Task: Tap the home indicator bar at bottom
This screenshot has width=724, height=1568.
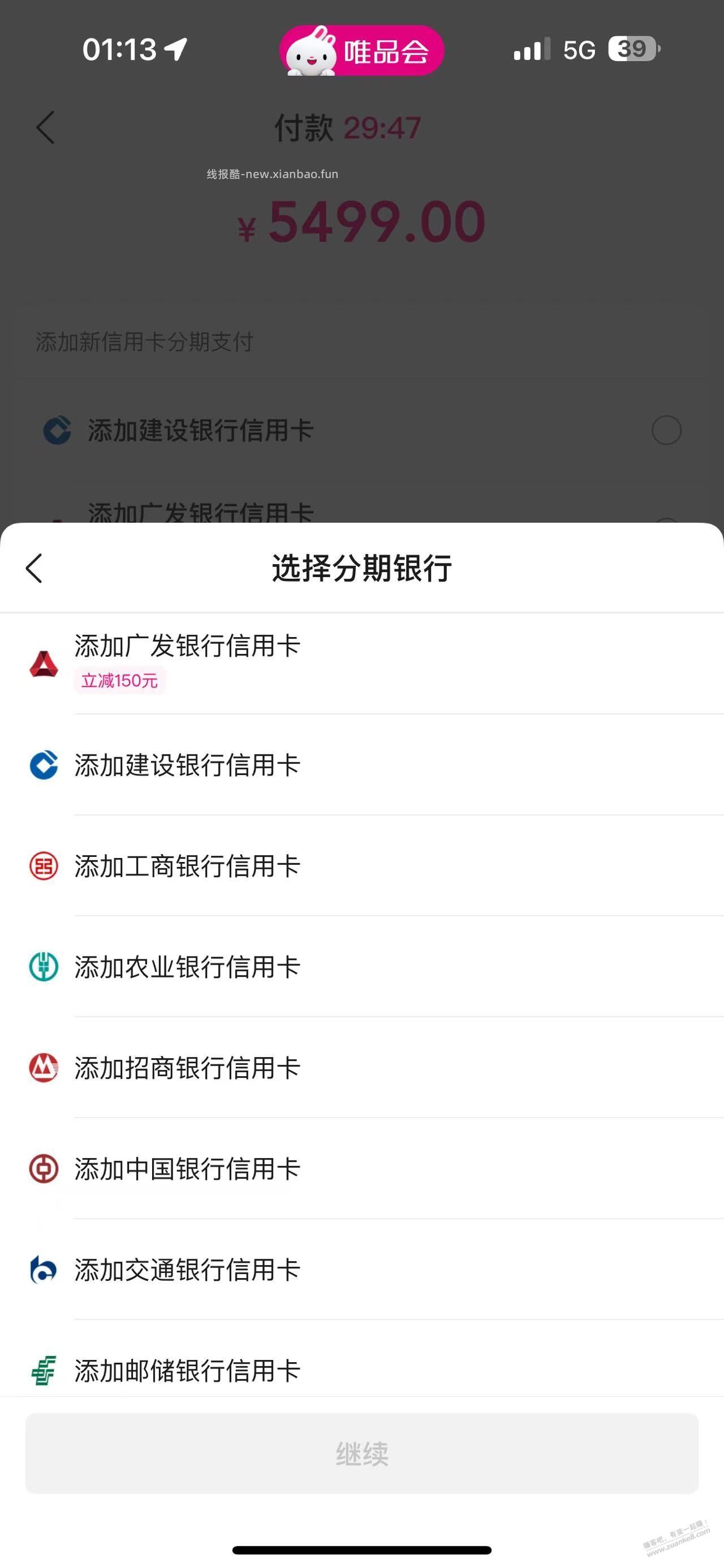Action: pyautogui.click(x=361, y=1549)
